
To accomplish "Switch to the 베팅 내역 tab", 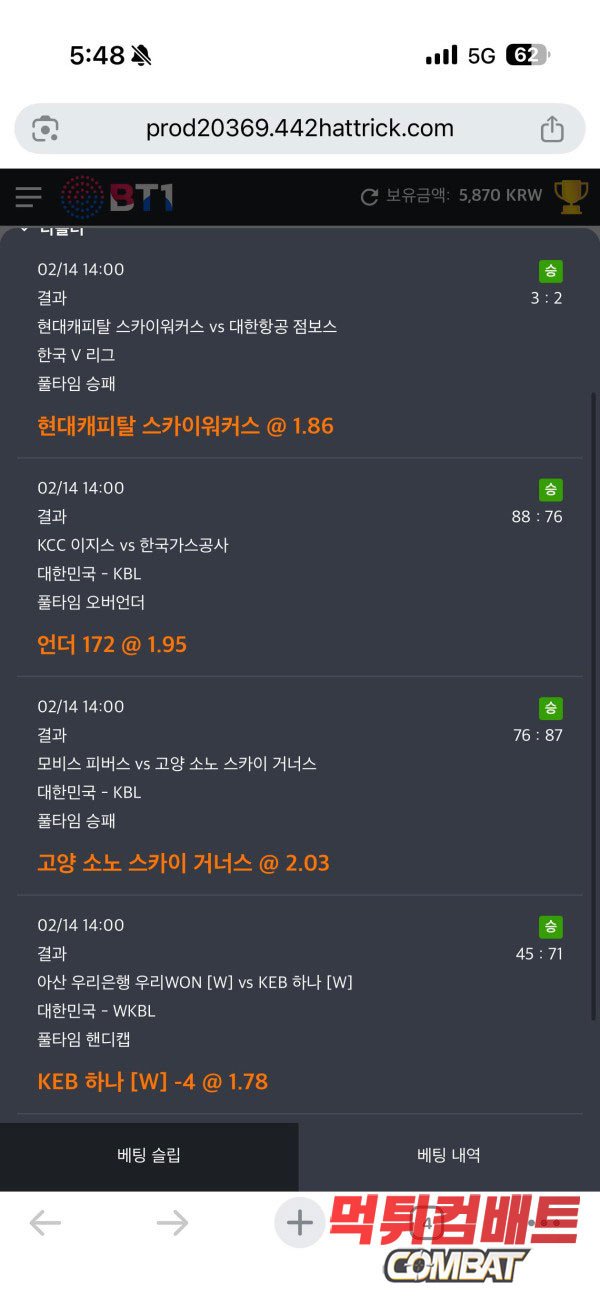I will (x=449, y=1155).
